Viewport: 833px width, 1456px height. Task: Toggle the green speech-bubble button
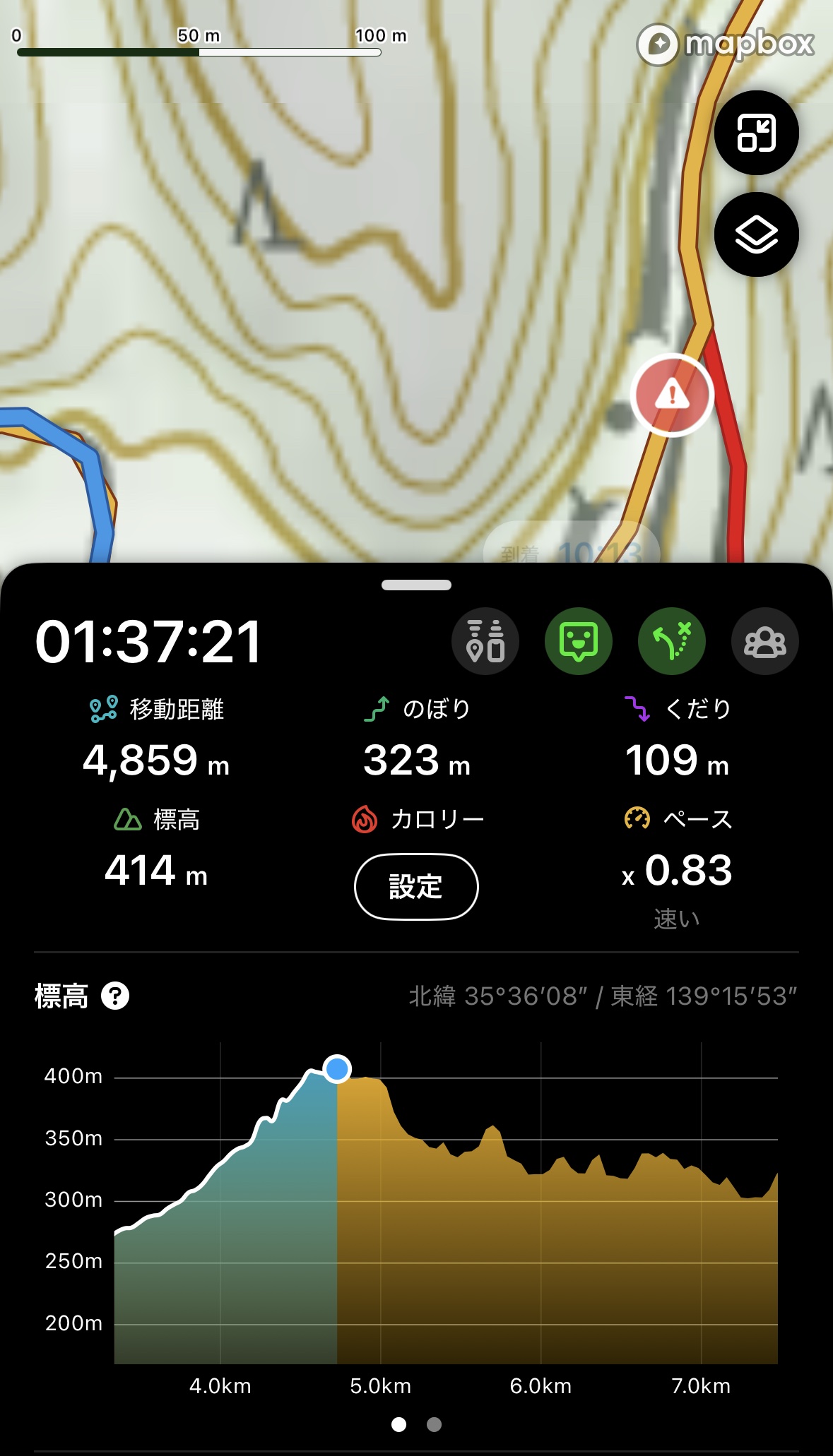[x=579, y=641]
